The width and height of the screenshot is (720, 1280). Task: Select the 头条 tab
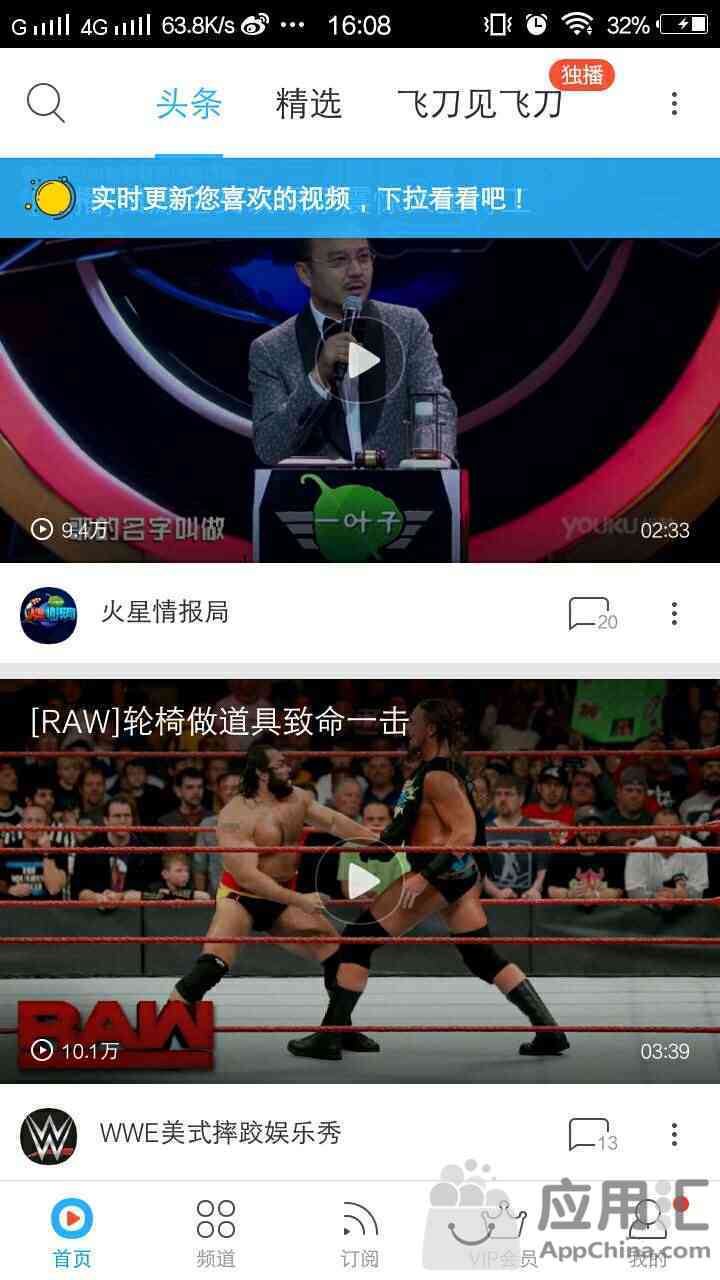point(188,103)
